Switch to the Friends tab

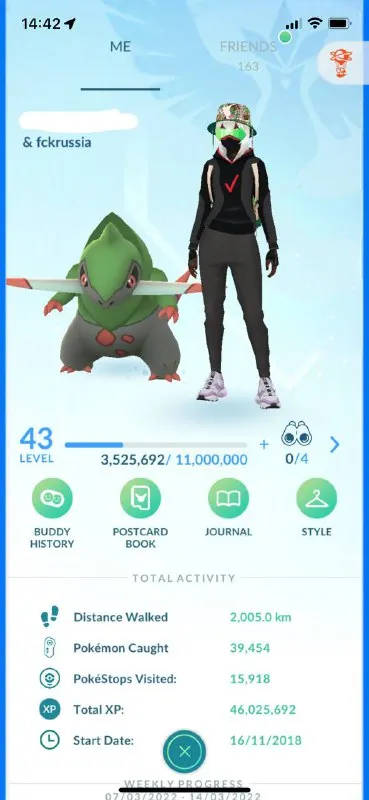pyautogui.click(x=248, y=47)
